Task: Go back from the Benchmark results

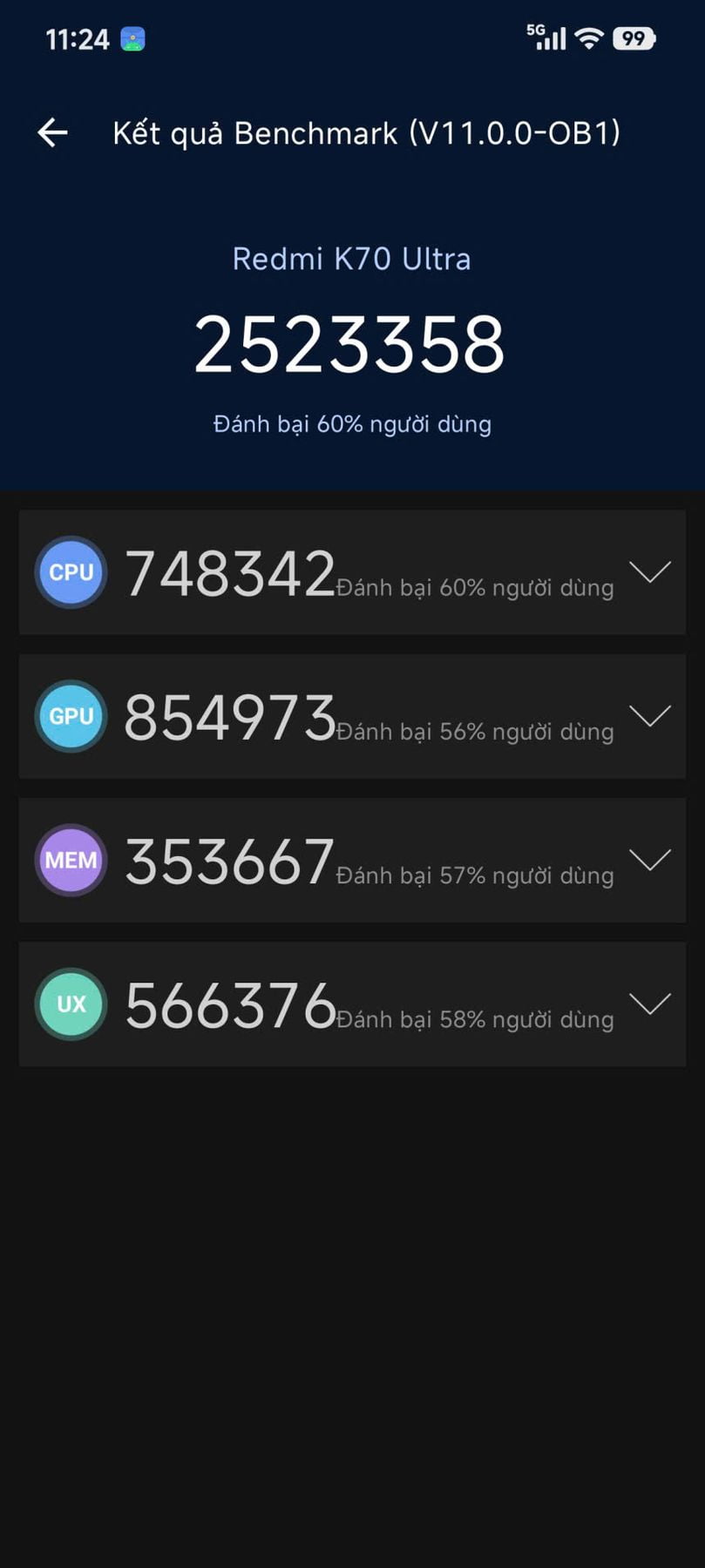Action: coord(52,132)
